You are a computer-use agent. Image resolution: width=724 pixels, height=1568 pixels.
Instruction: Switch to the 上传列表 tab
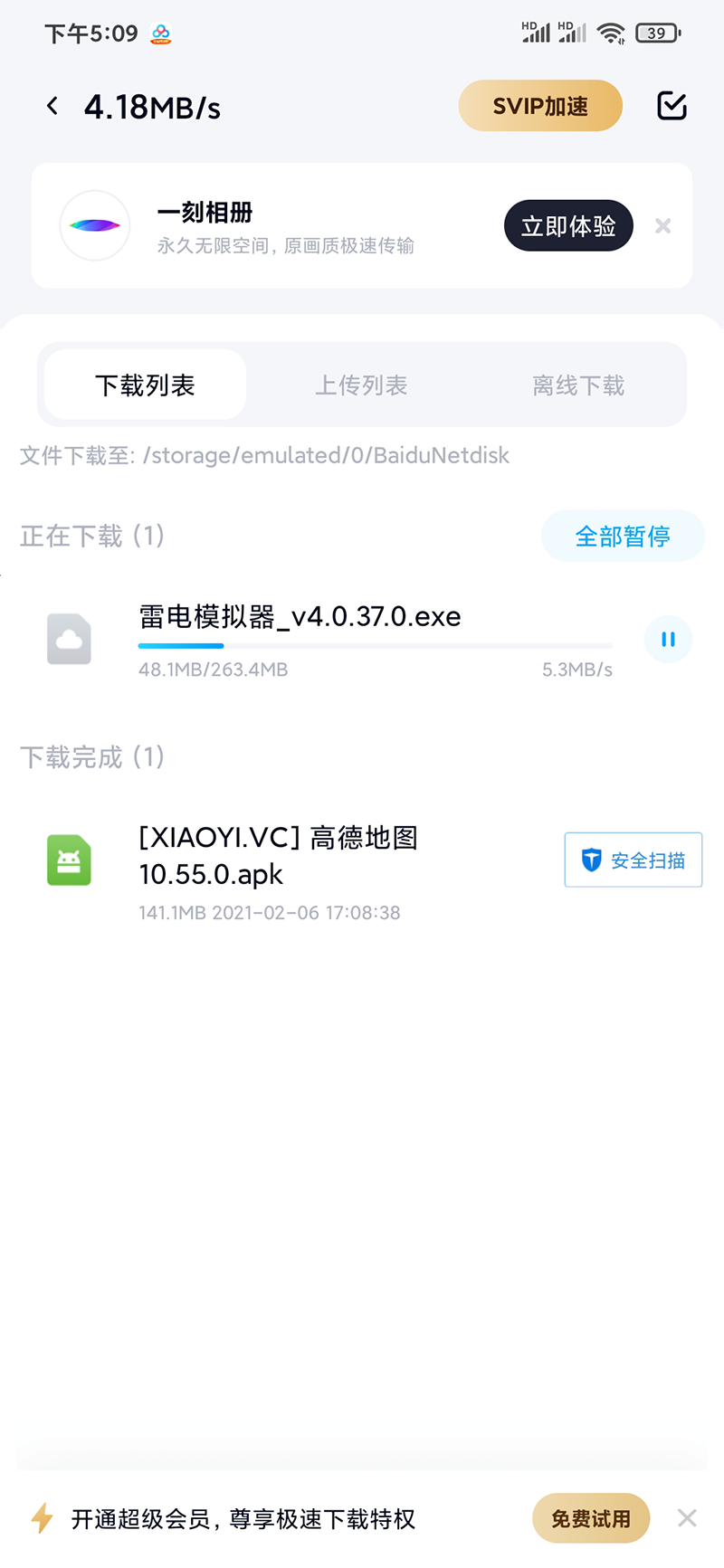[x=361, y=385]
